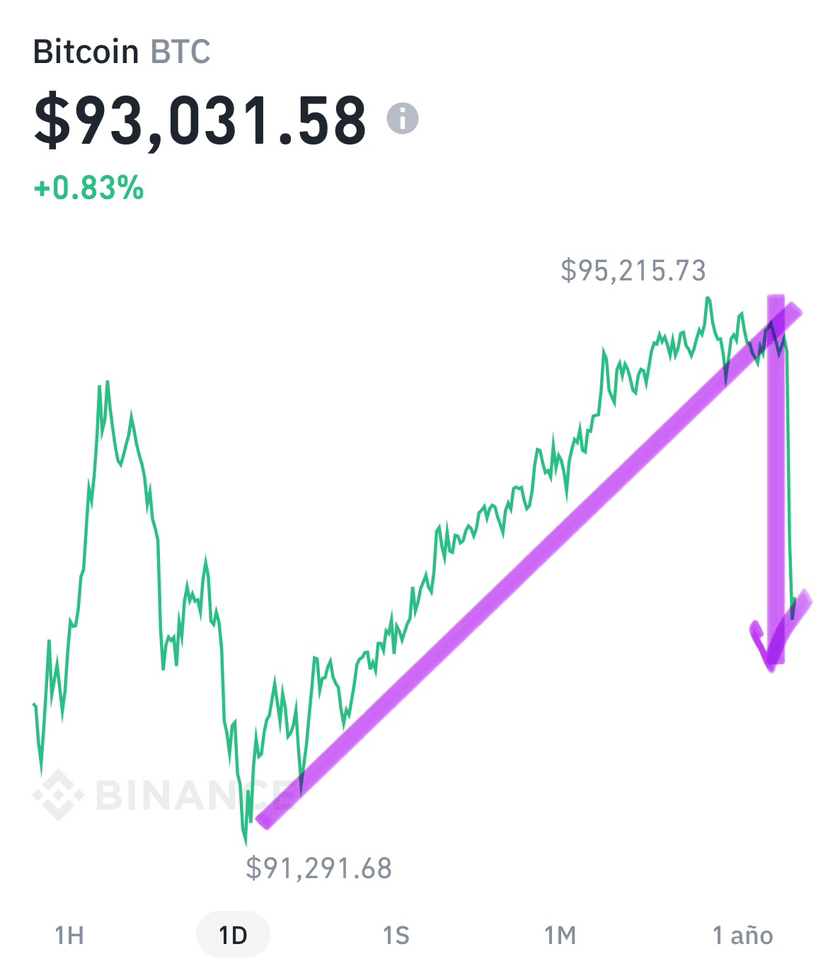Switch to the 1M chart range
The height and width of the screenshot is (966, 828).
(x=560, y=936)
